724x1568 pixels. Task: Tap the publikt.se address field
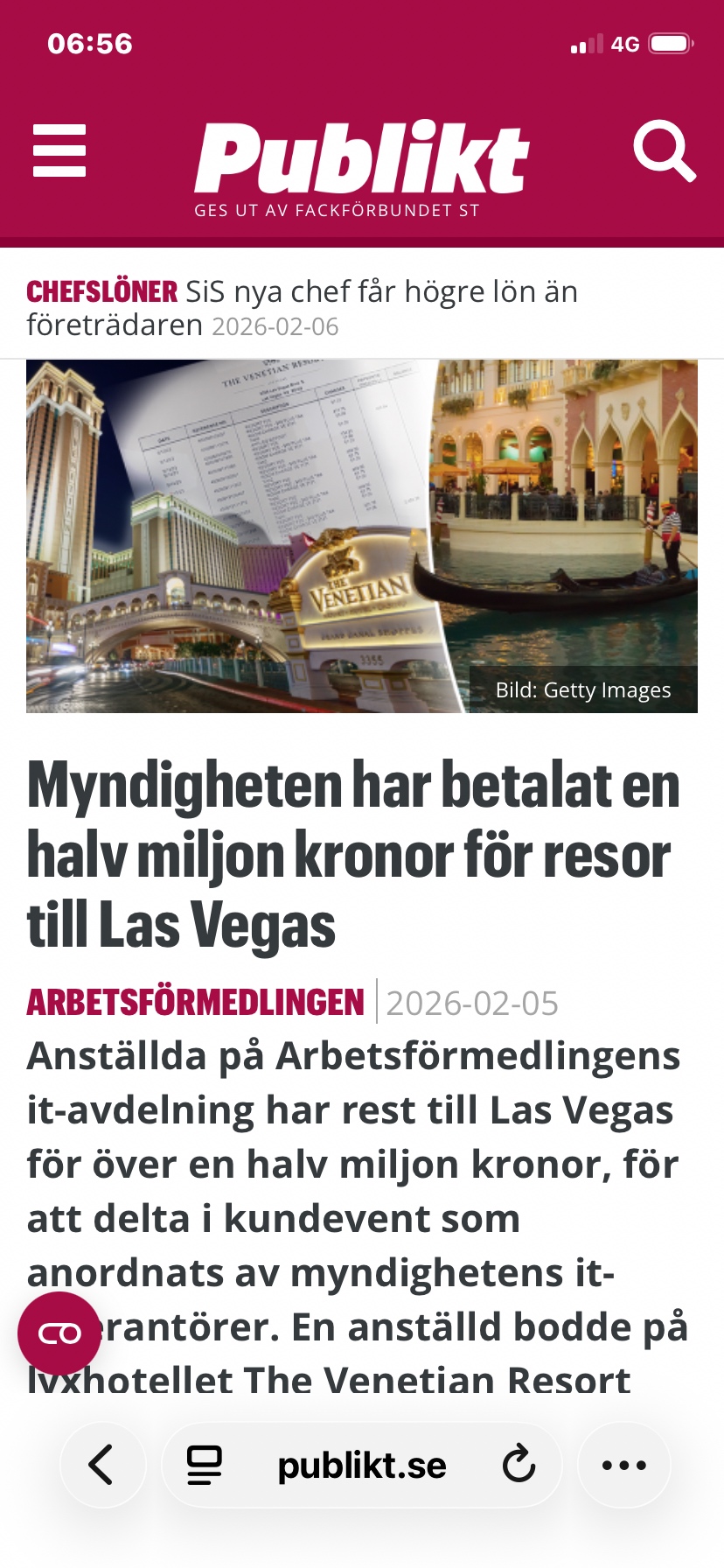[x=361, y=1465]
